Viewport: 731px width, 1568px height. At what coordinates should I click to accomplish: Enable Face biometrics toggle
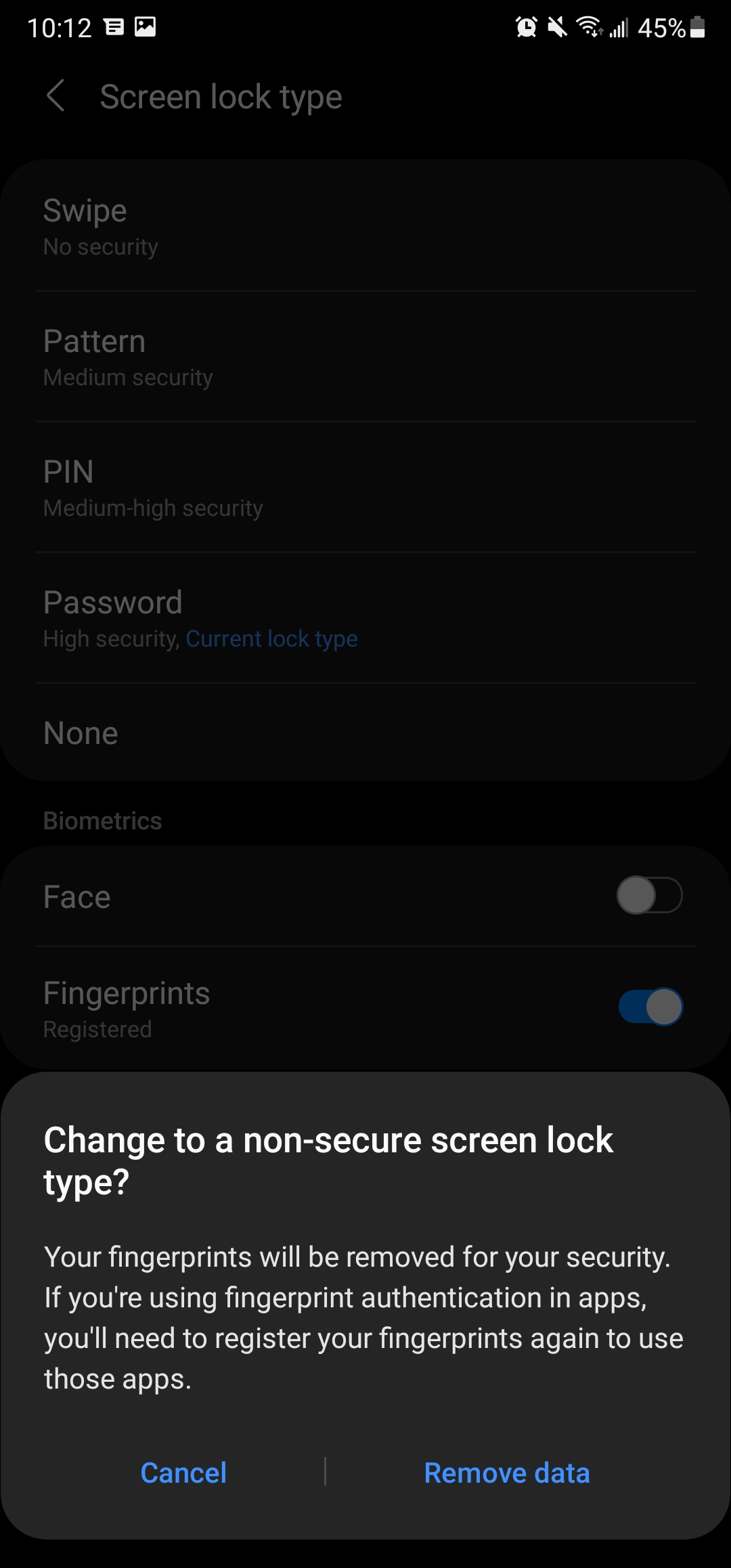[x=649, y=895]
